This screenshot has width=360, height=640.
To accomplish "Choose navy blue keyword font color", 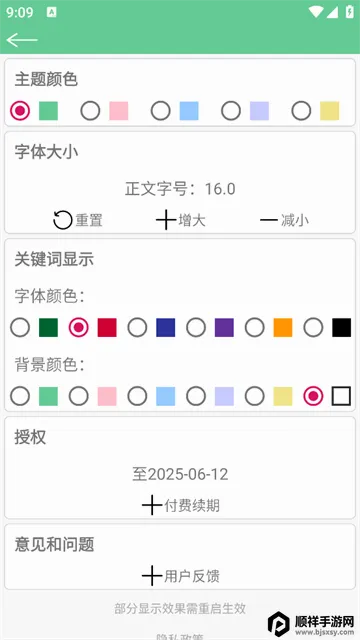I will [x=137, y=327].
